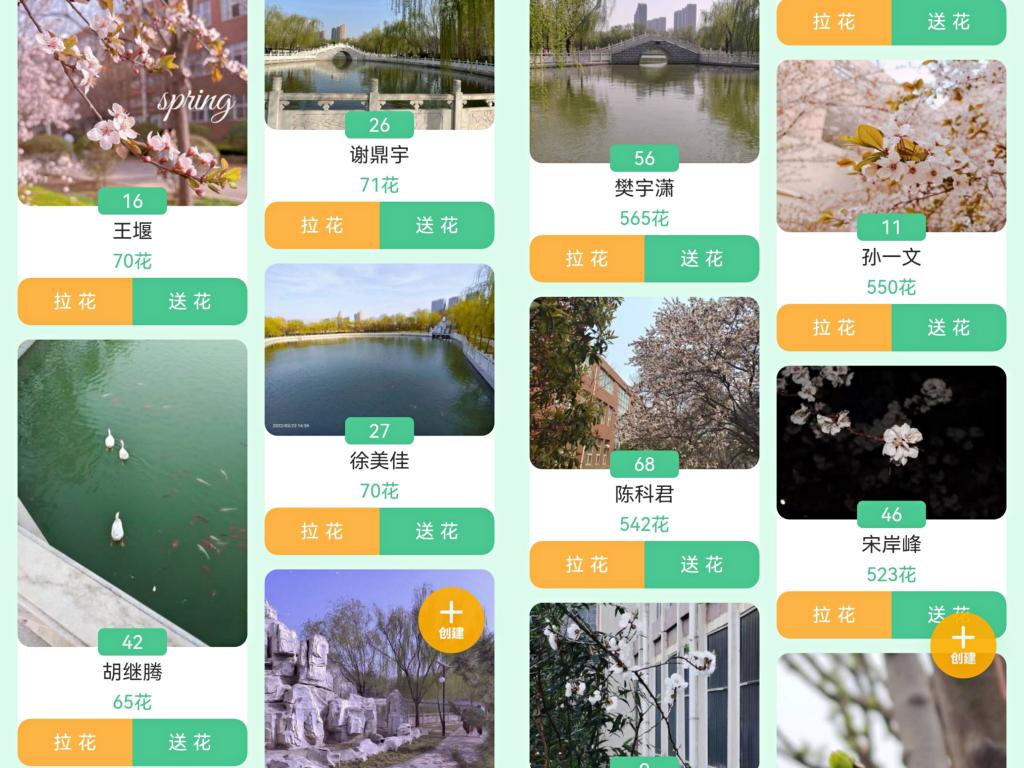Open 孙一文's cherry blossom photo entry 11
The image size is (1024, 768).
click(x=891, y=145)
